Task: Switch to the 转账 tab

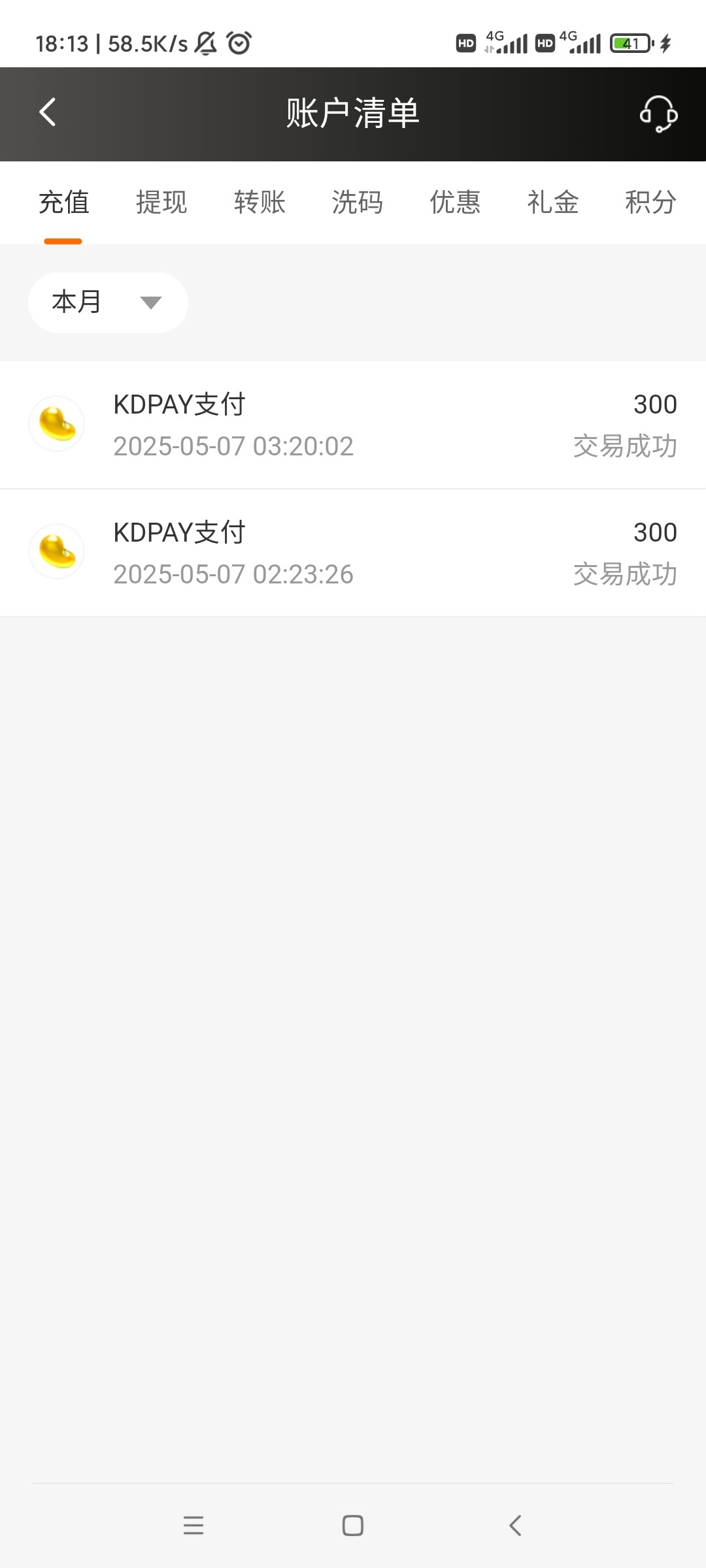Action: (260, 203)
